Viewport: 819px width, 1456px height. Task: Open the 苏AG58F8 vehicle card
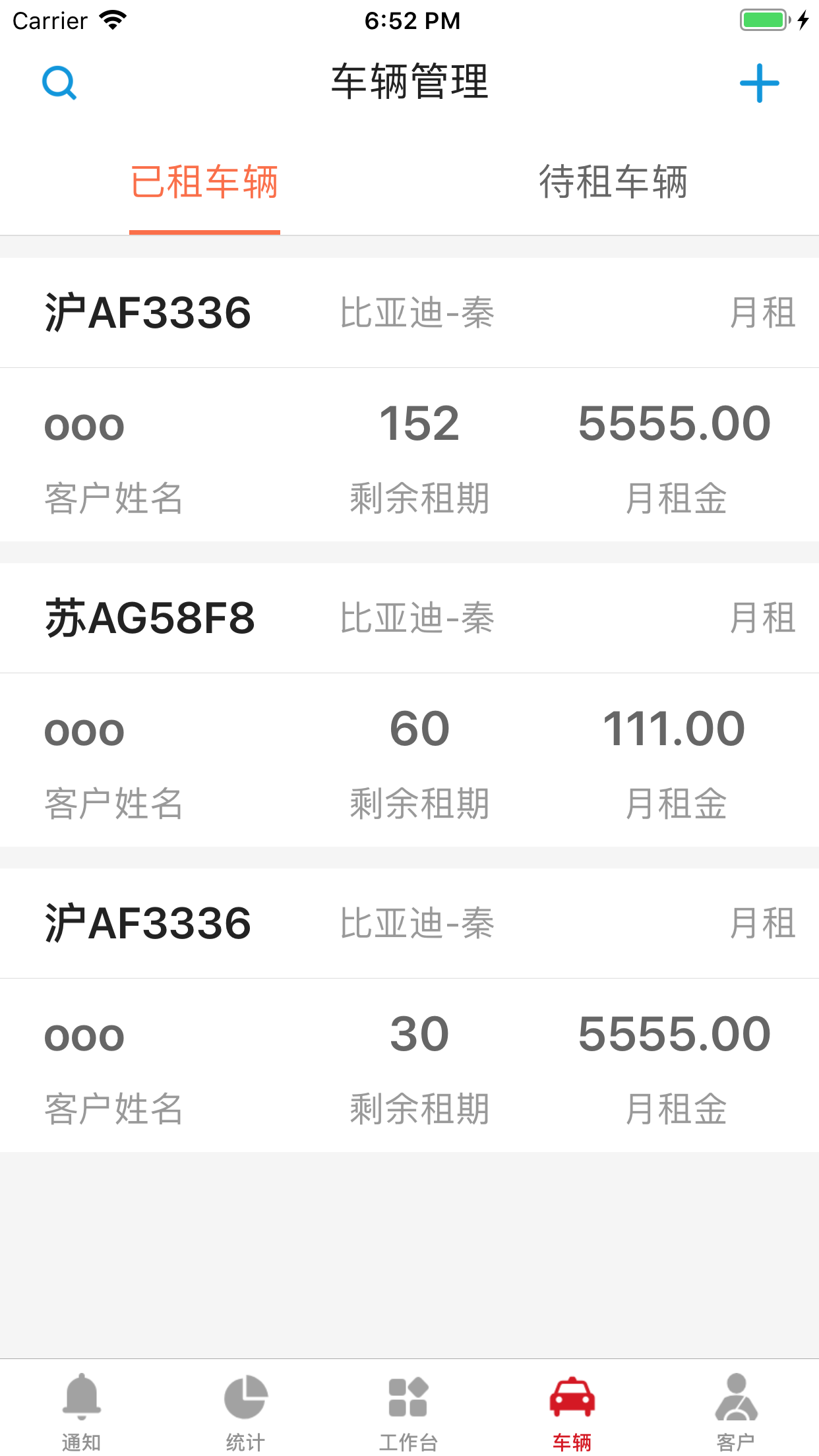409,705
